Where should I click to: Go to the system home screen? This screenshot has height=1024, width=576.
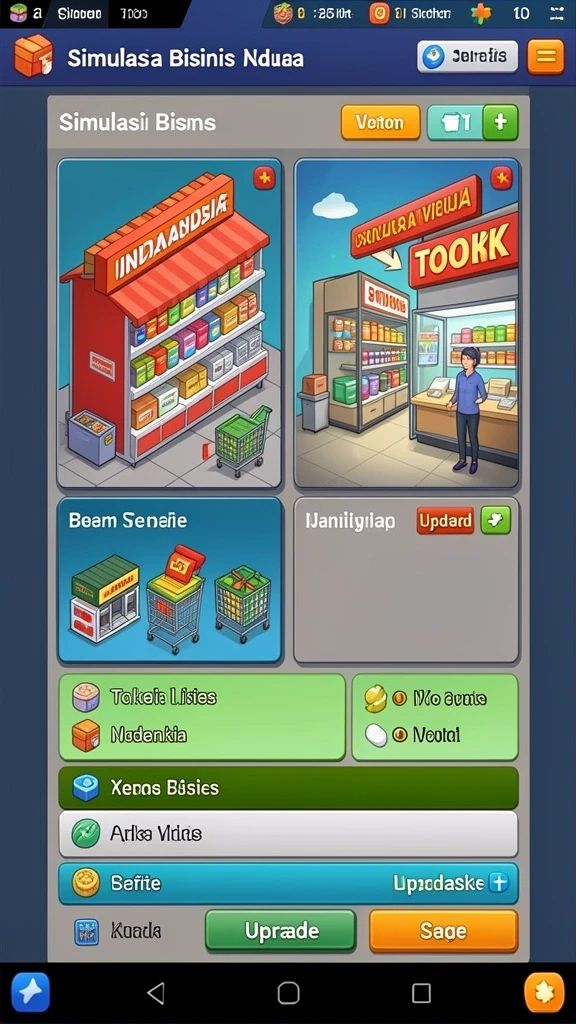tap(288, 993)
